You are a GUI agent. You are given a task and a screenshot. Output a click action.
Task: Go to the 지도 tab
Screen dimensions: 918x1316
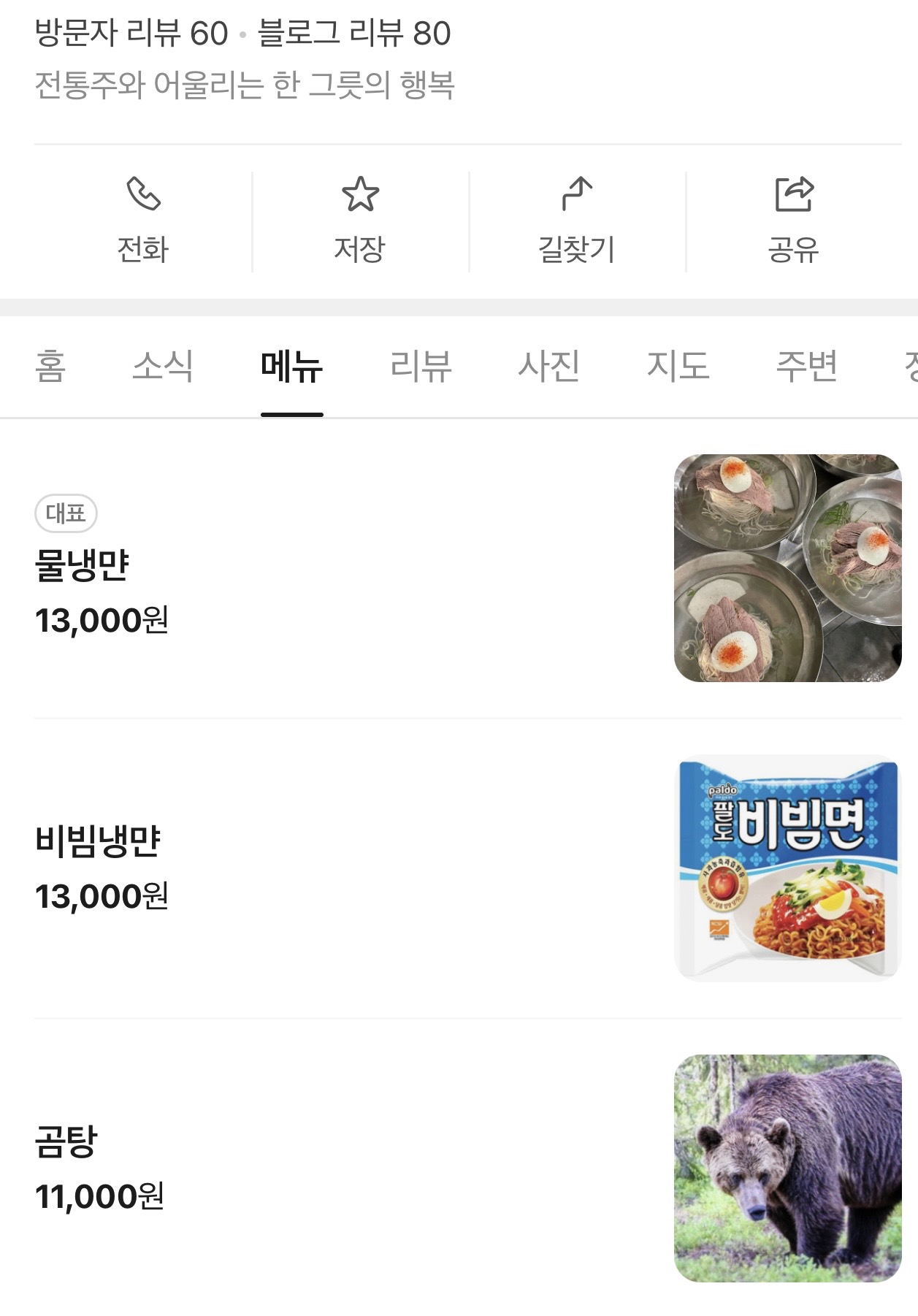(678, 366)
